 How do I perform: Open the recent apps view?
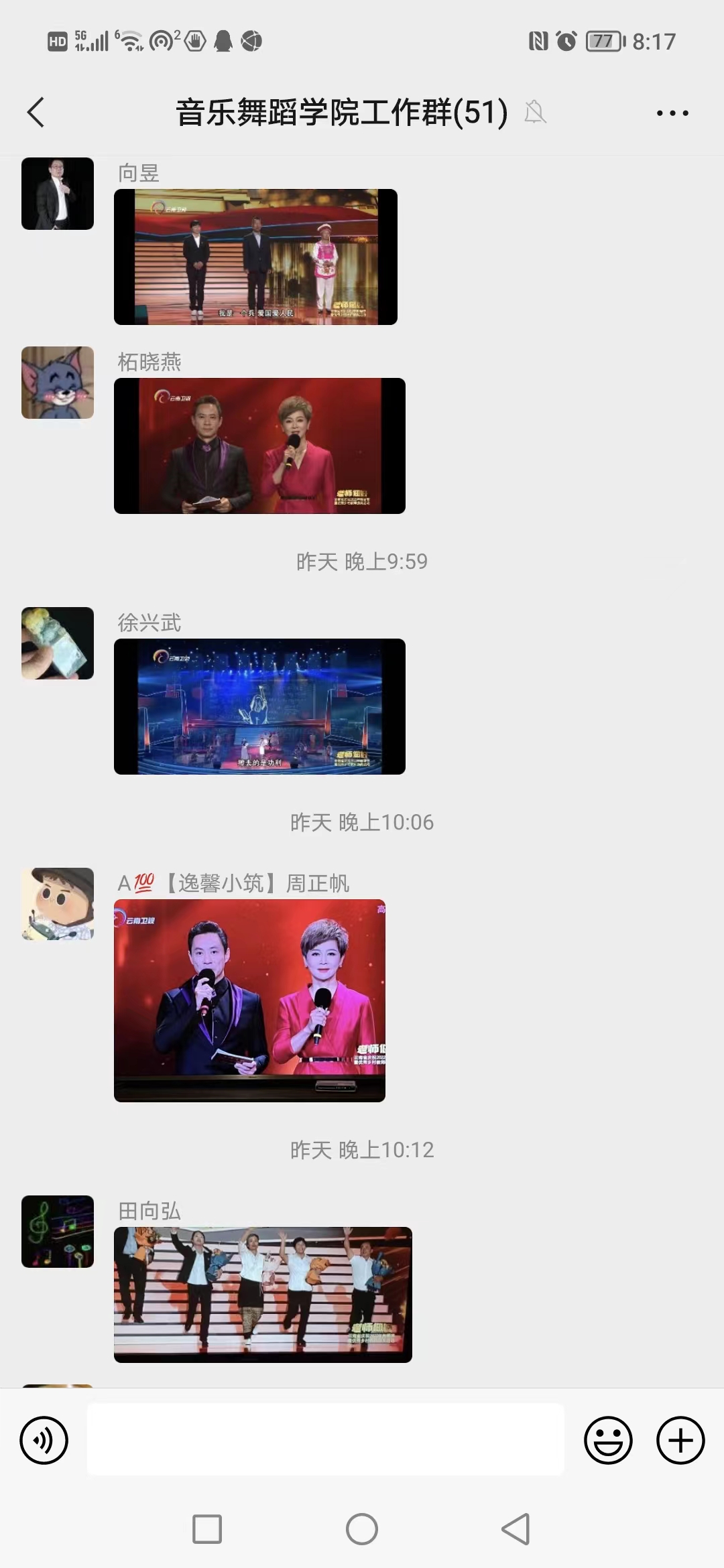(207, 1529)
